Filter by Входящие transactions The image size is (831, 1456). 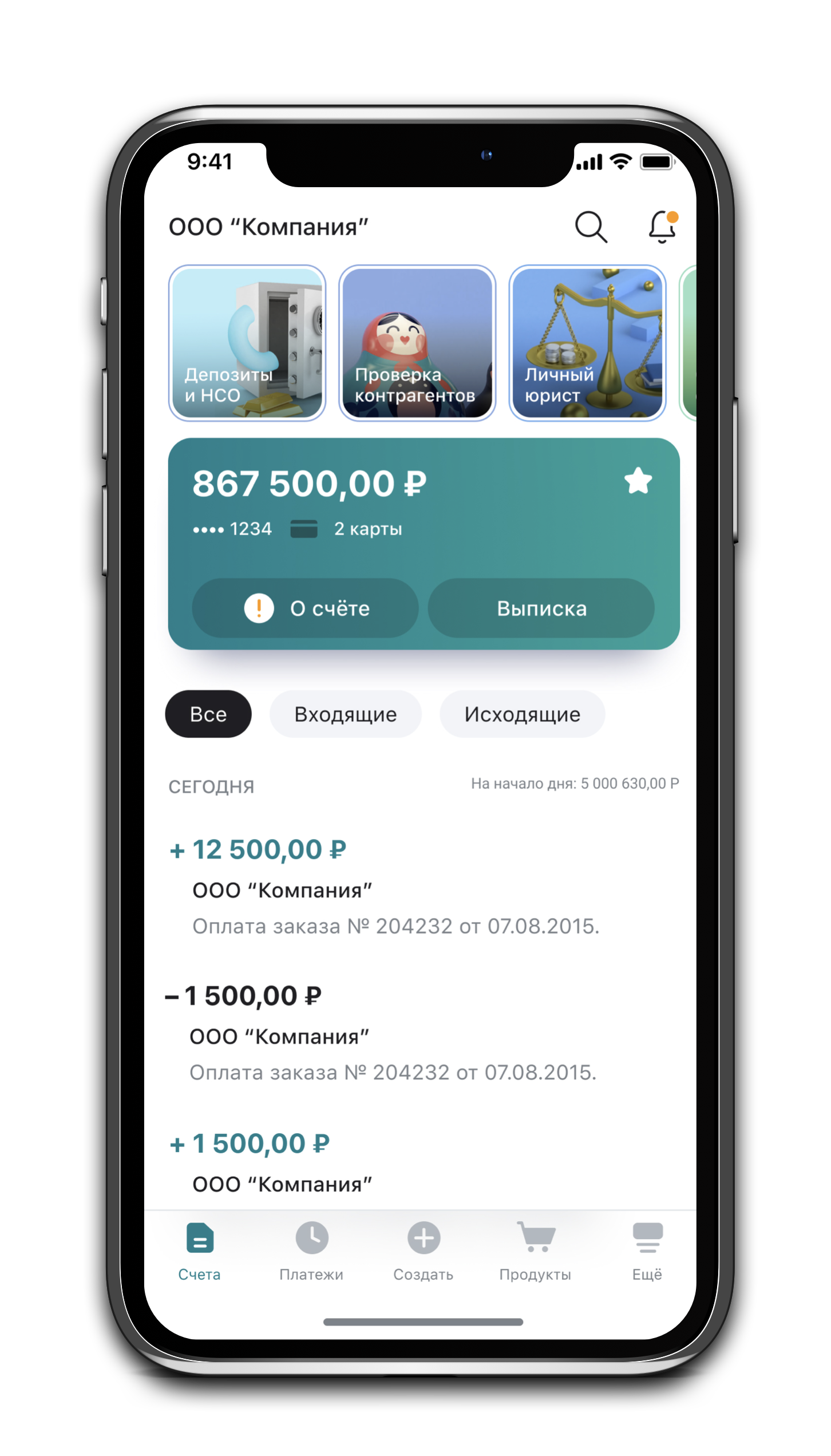pos(345,714)
